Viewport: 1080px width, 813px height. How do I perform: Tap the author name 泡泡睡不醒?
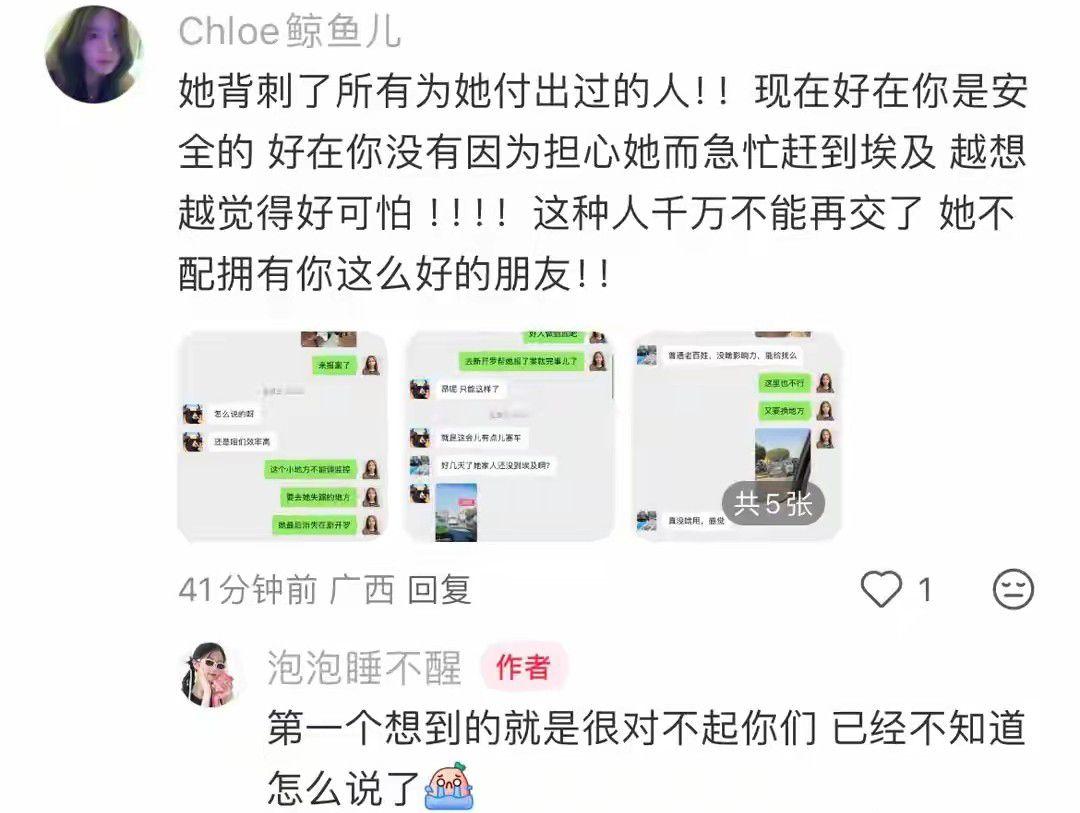364,668
